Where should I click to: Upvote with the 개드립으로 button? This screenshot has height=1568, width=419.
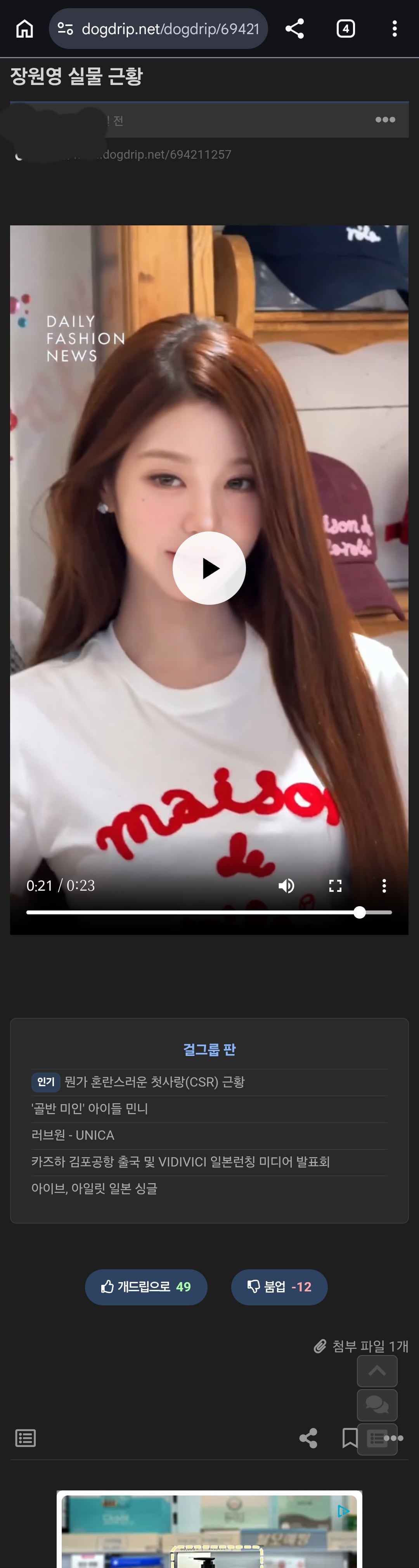[x=146, y=1287]
